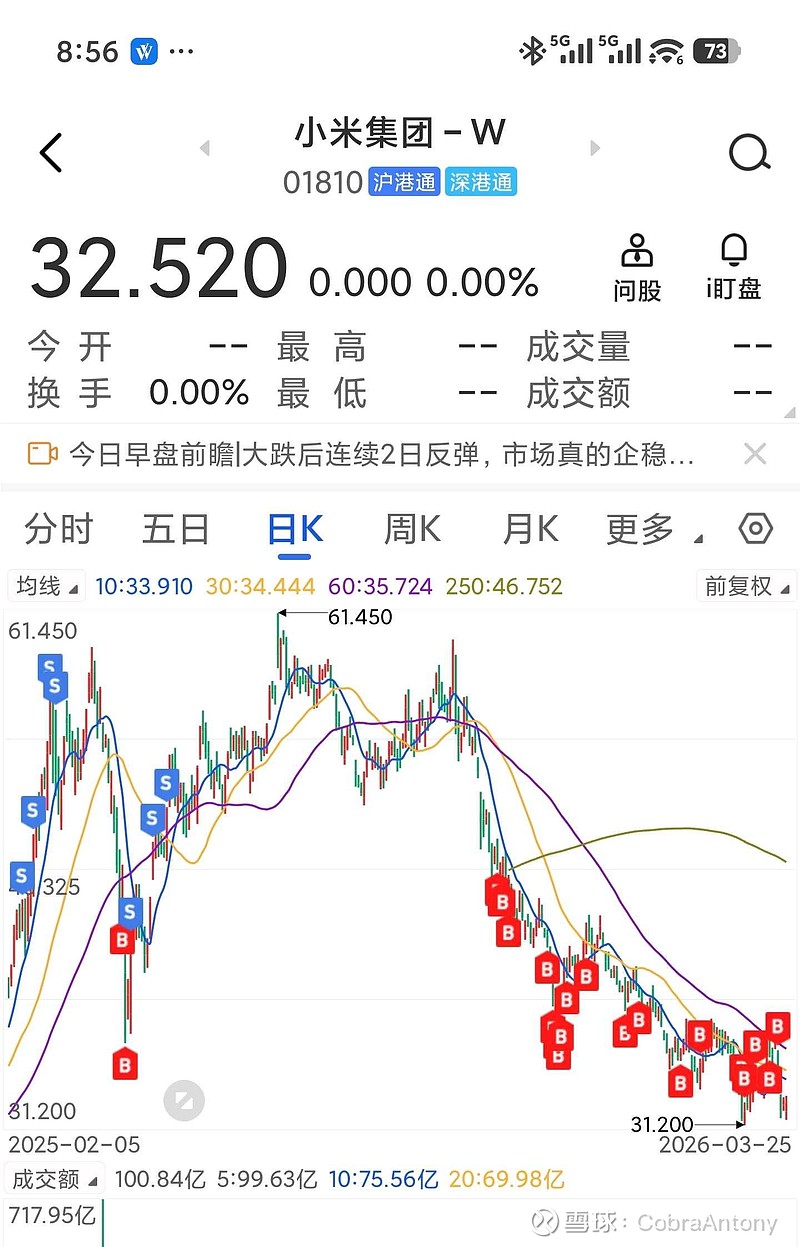Image resolution: width=800 pixels, height=1247 pixels.
Task: Select the 沪港通 badge
Action: point(404,182)
